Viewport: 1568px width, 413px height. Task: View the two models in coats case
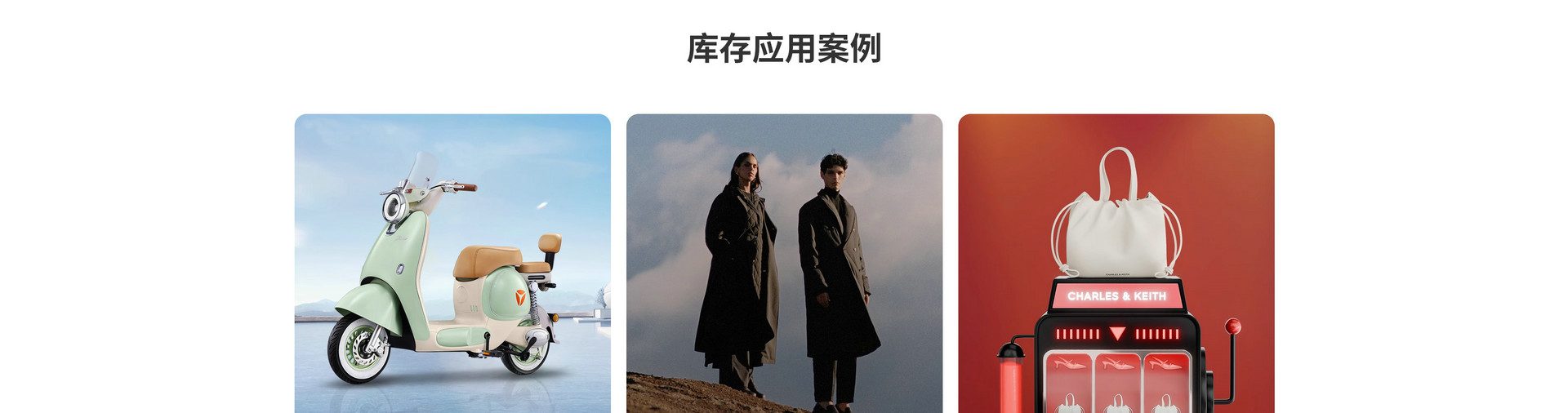point(784,264)
